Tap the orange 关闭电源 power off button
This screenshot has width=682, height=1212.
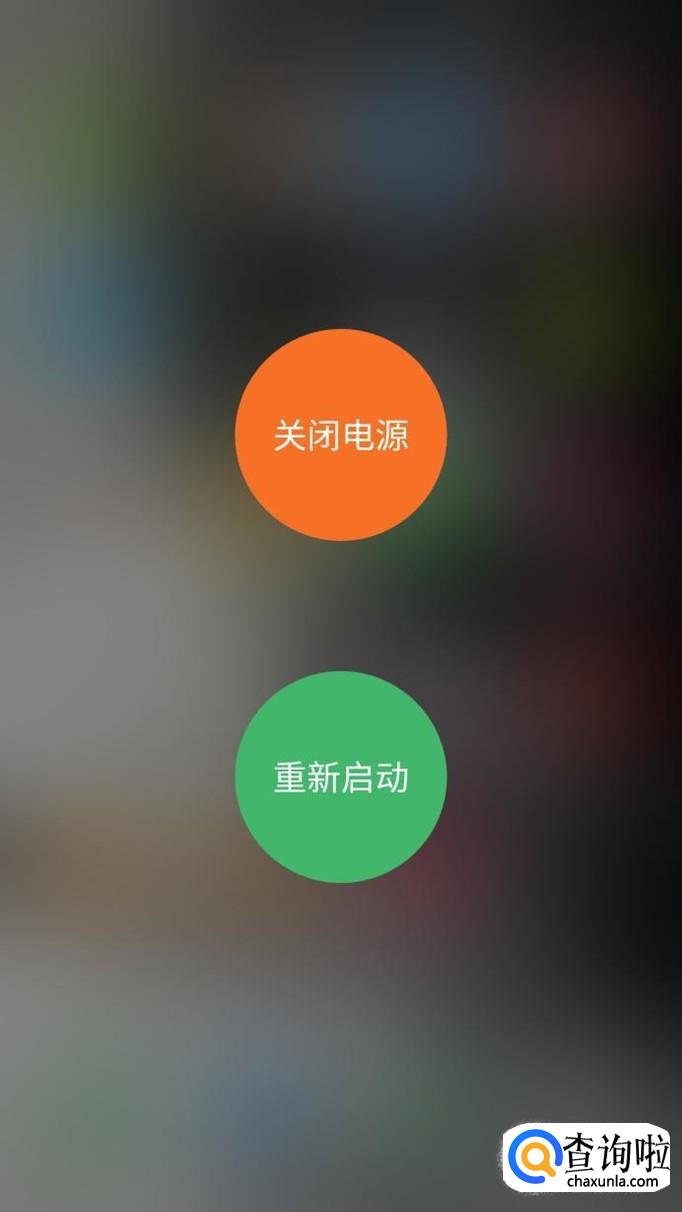tap(341, 435)
